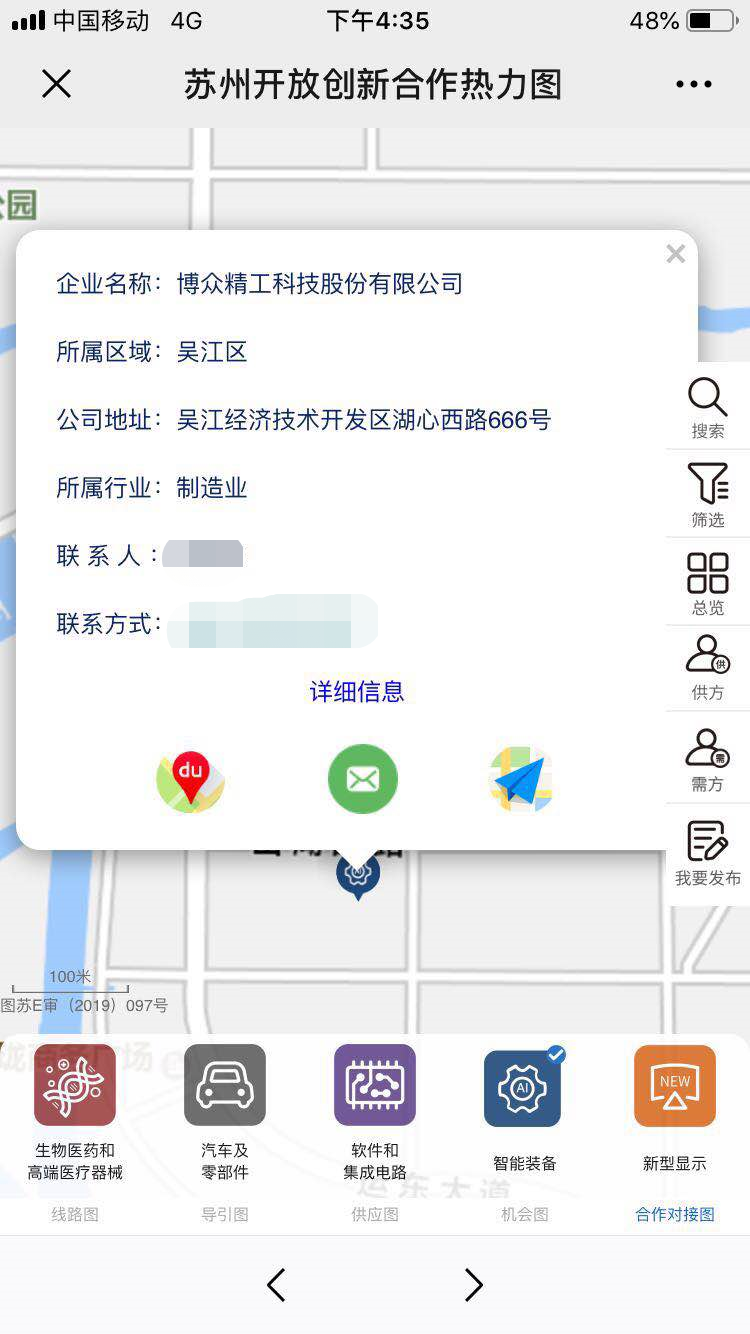Show 供方 suppliers
Screen dimensions: 750x1334
[708, 667]
